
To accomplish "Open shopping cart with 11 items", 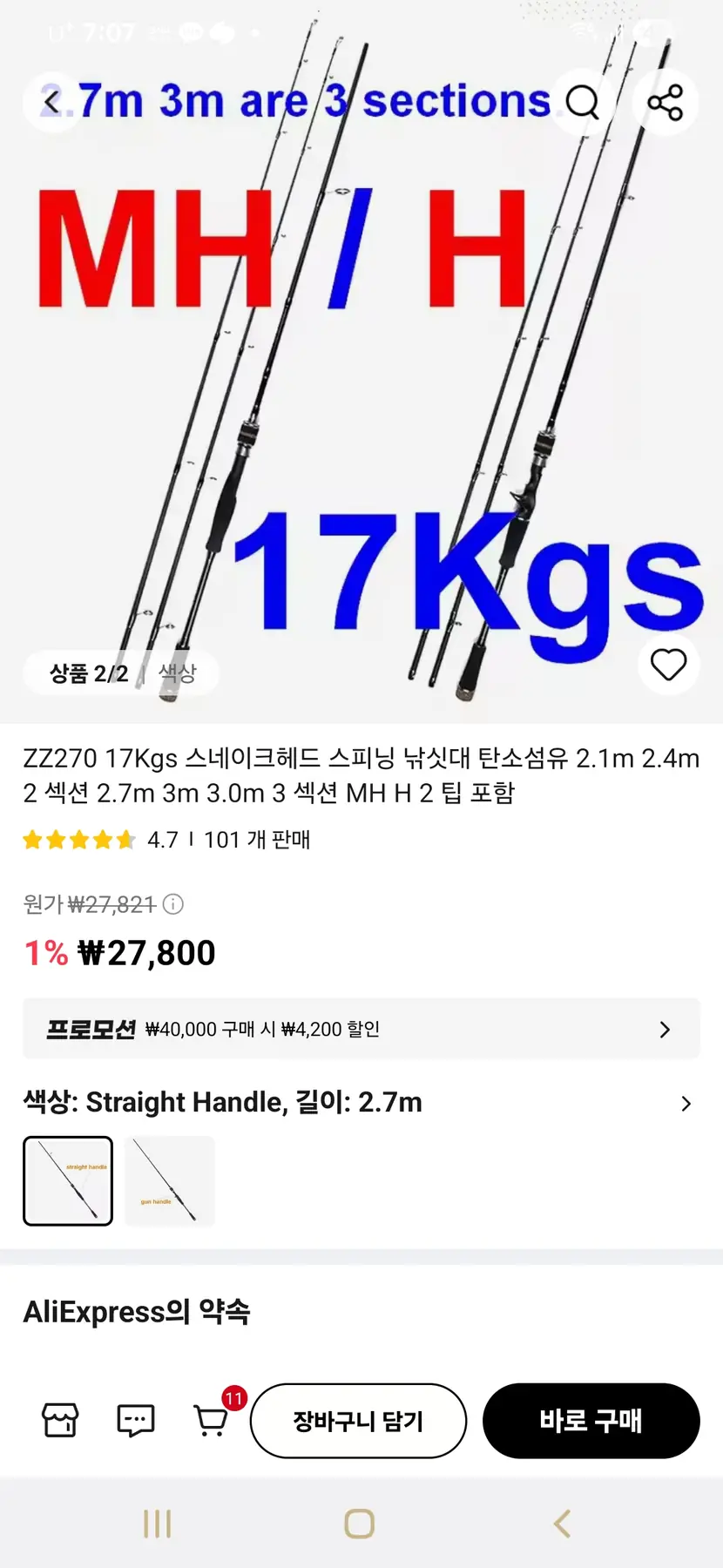I will click(x=212, y=1421).
